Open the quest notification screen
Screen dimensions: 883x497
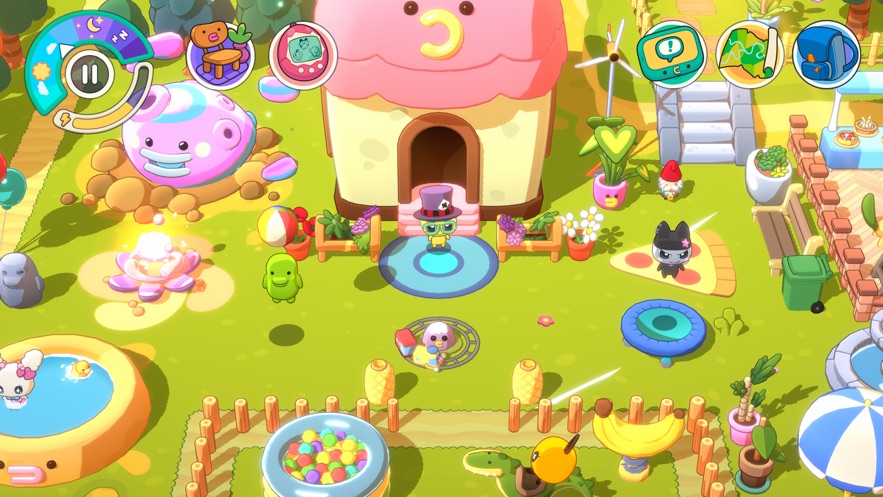[670, 53]
